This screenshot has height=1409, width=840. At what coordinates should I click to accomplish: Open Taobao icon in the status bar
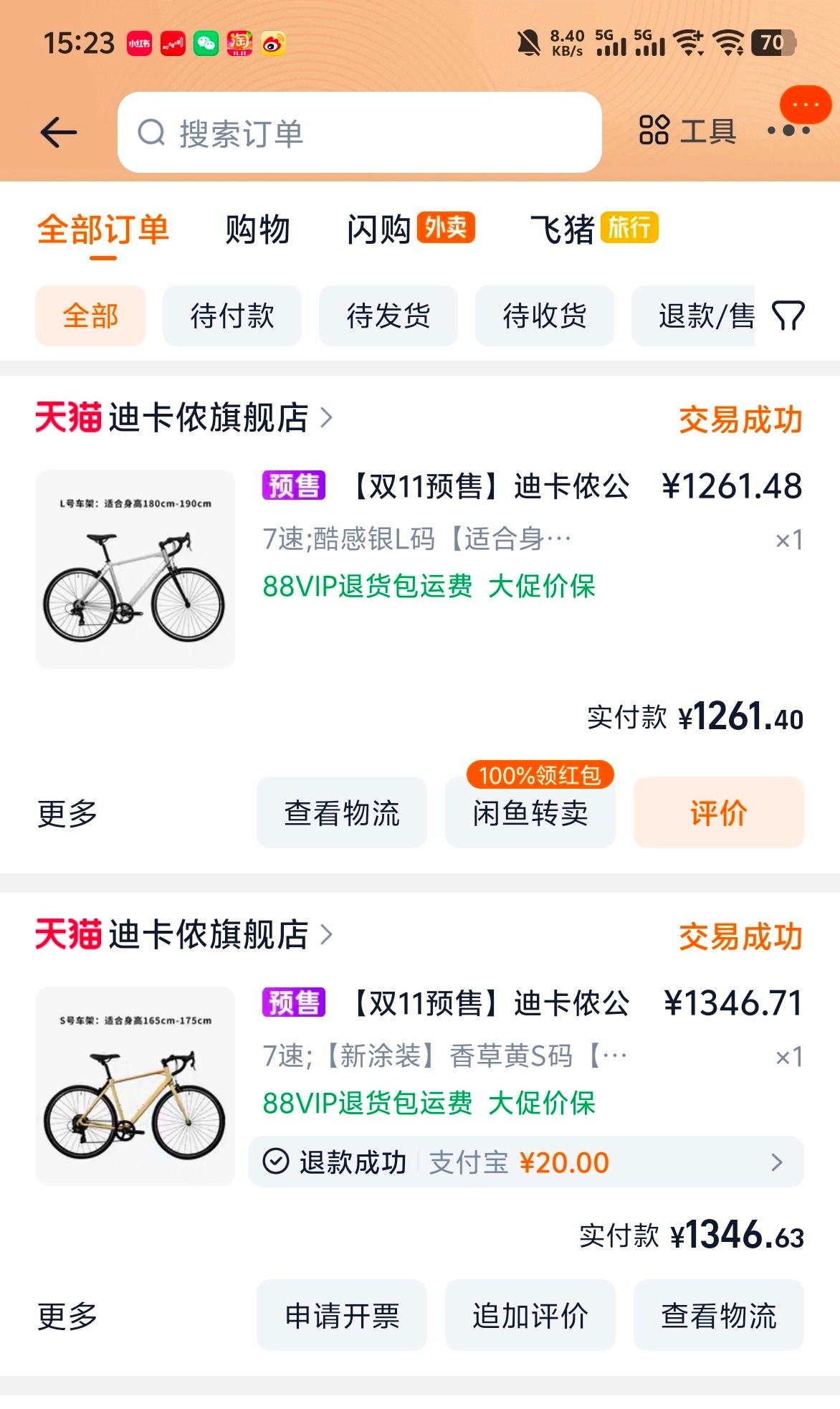[x=240, y=43]
